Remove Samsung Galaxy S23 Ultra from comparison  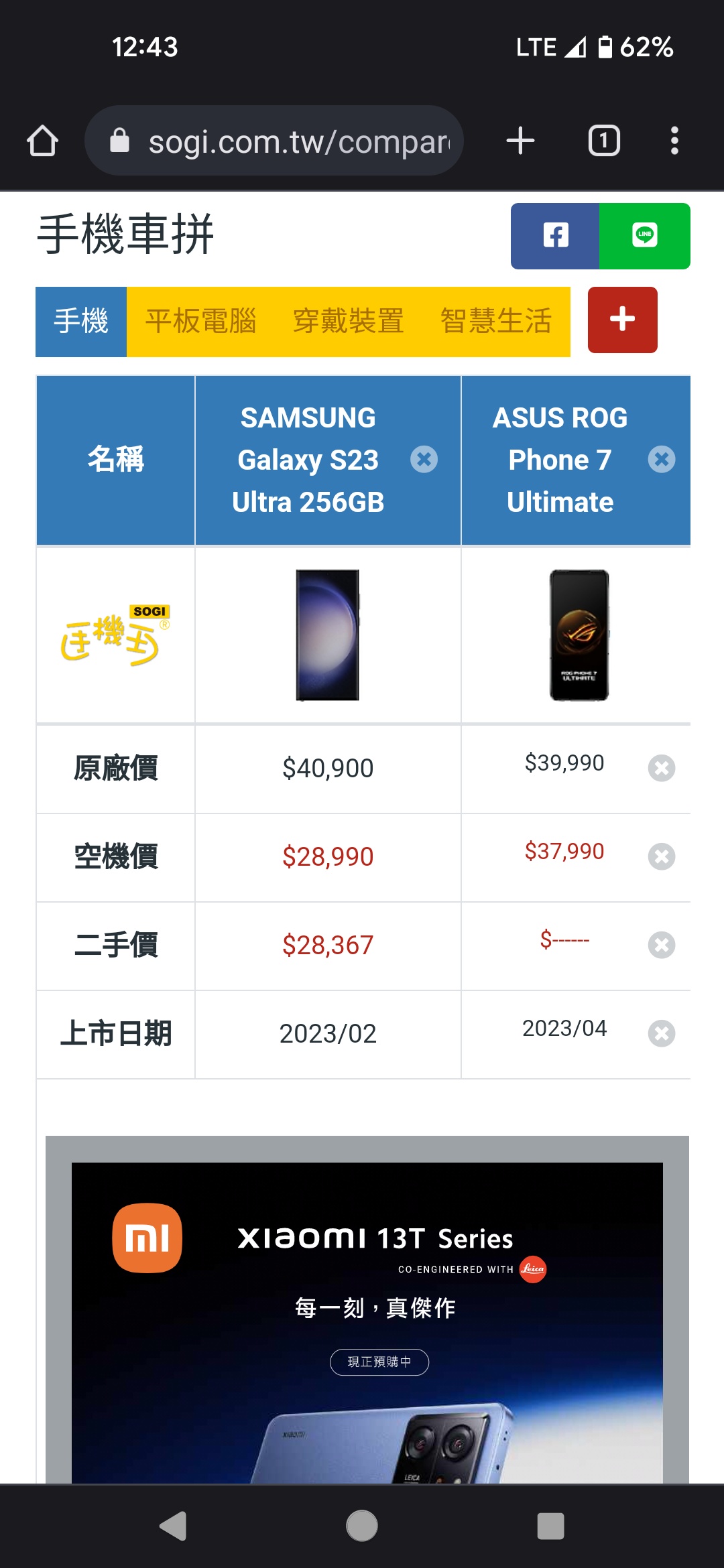click(x=424, y=460)
